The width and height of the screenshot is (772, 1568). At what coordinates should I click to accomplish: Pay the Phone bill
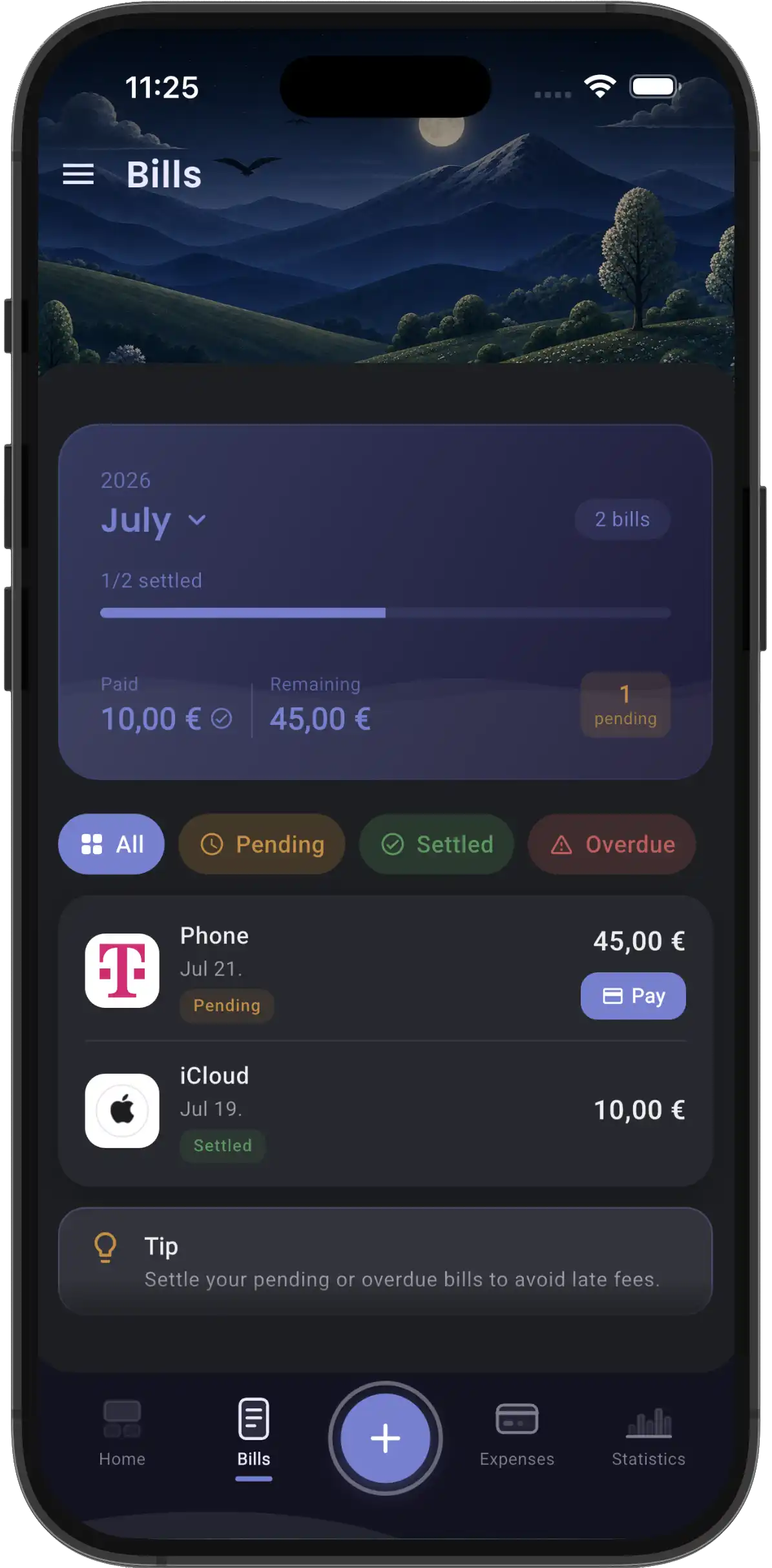point(633,996)
